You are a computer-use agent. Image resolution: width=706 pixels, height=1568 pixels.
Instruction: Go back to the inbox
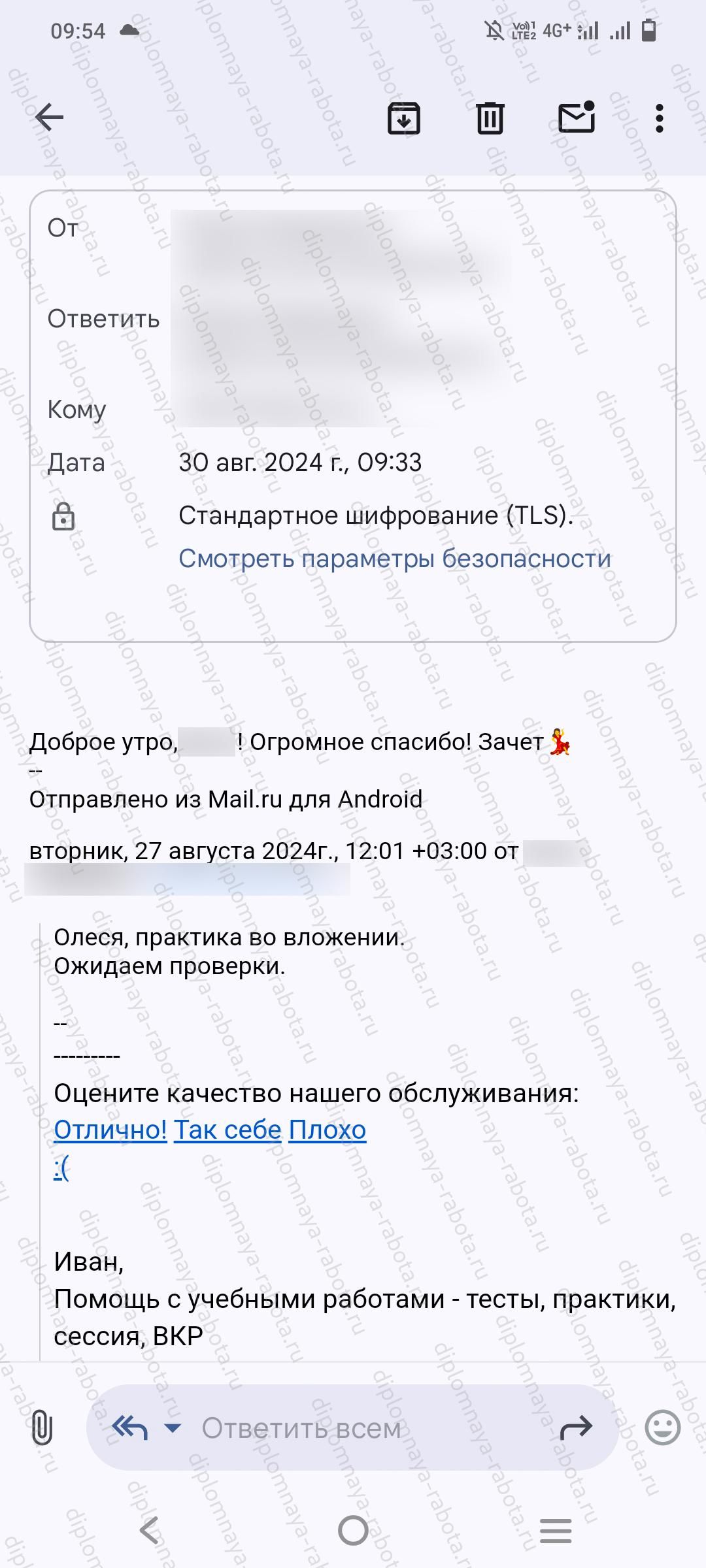50,118
